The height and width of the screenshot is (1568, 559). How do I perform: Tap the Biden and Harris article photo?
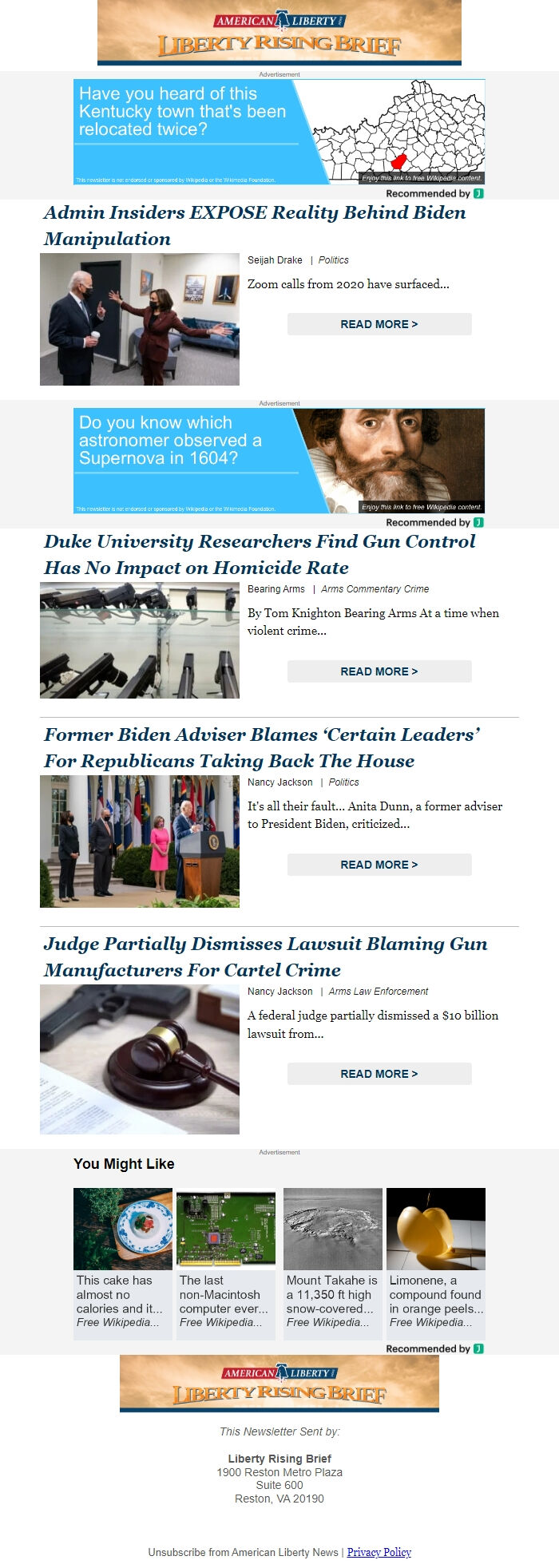140,319
